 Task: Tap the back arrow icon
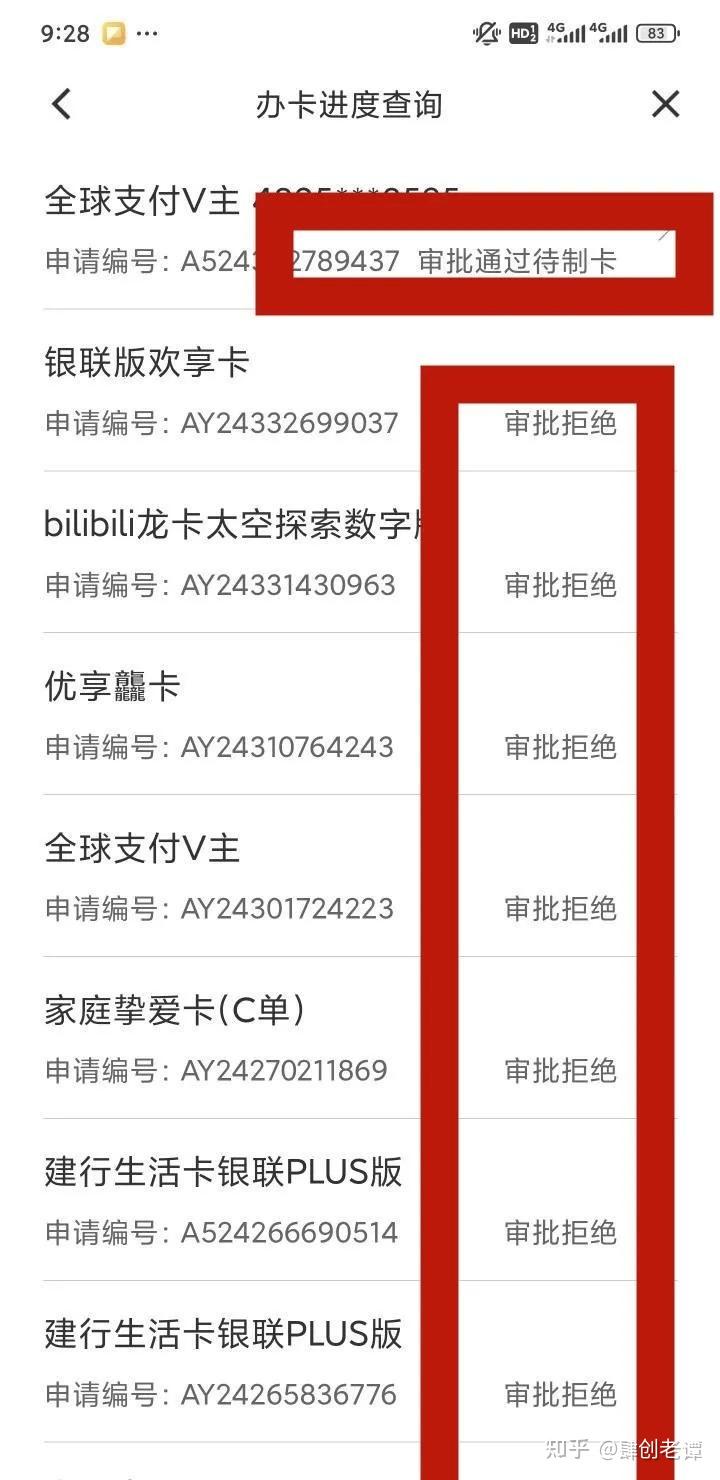60,103
